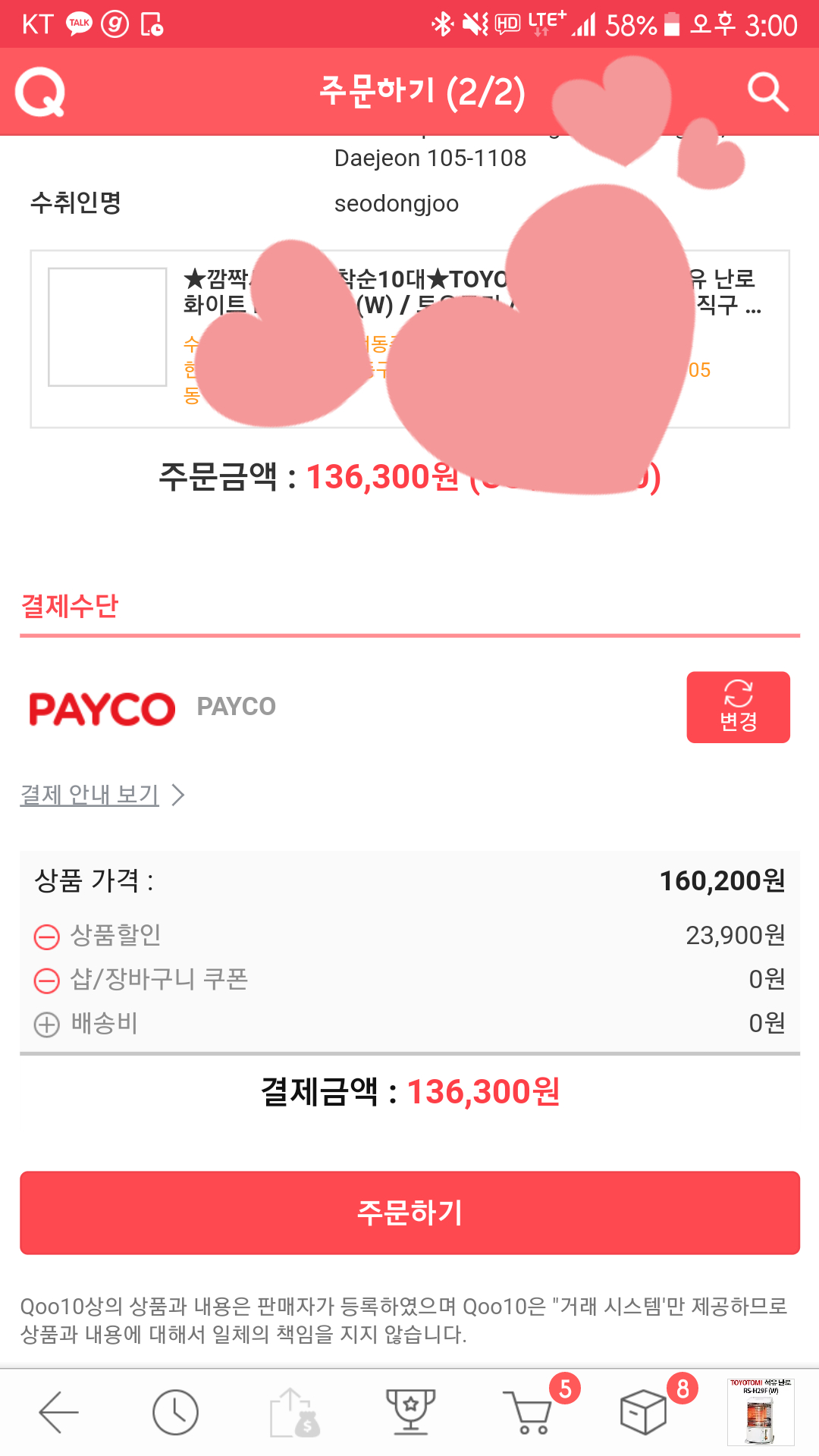Open the 결제 안내 보기 link

pos(90,794)
